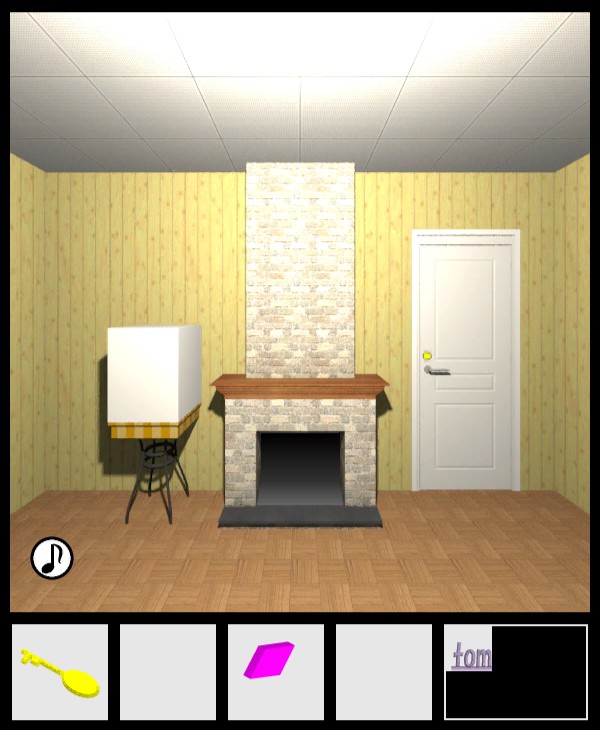Examine the brick chimney above the mantel
600x730 pixels.
300,268
